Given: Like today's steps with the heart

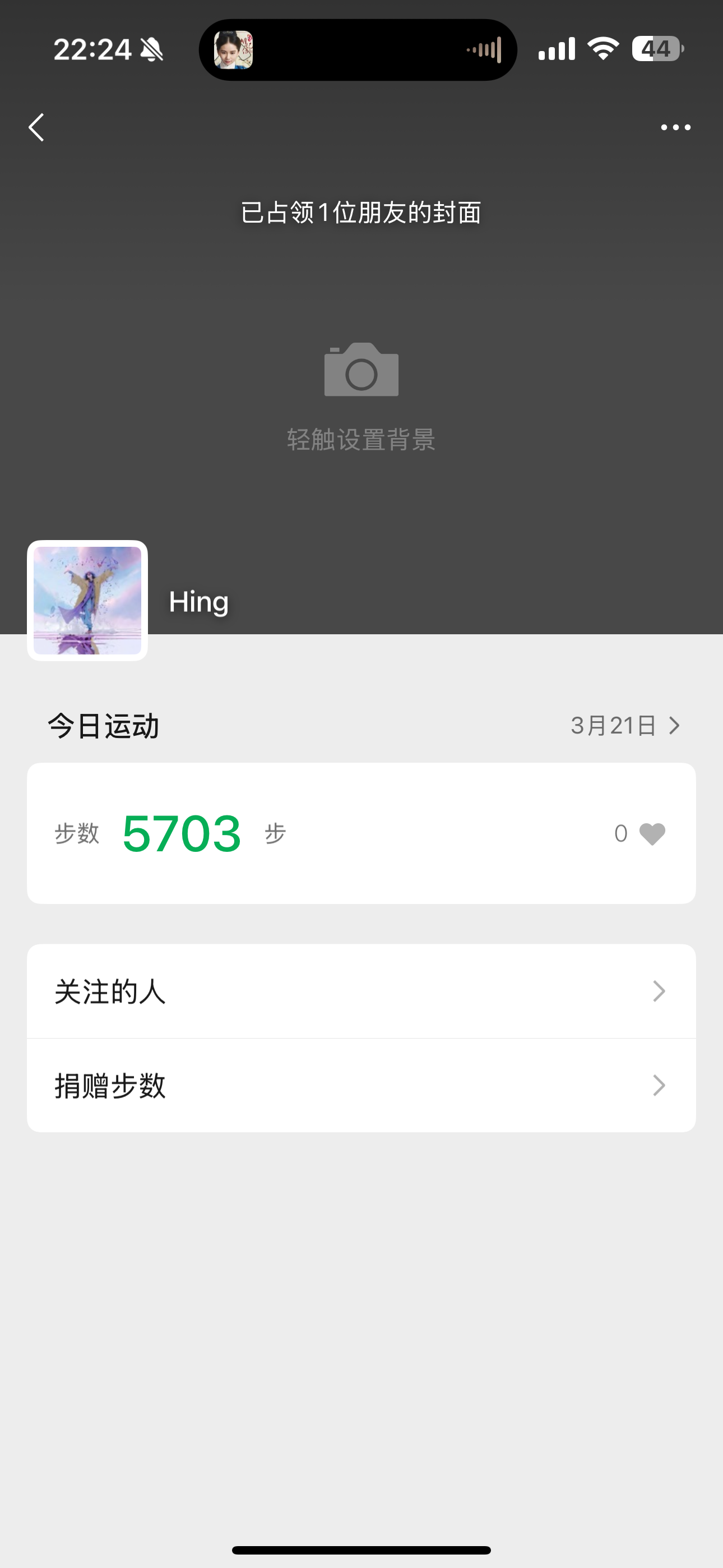Looking at the screenshot, I should (652, 833).
